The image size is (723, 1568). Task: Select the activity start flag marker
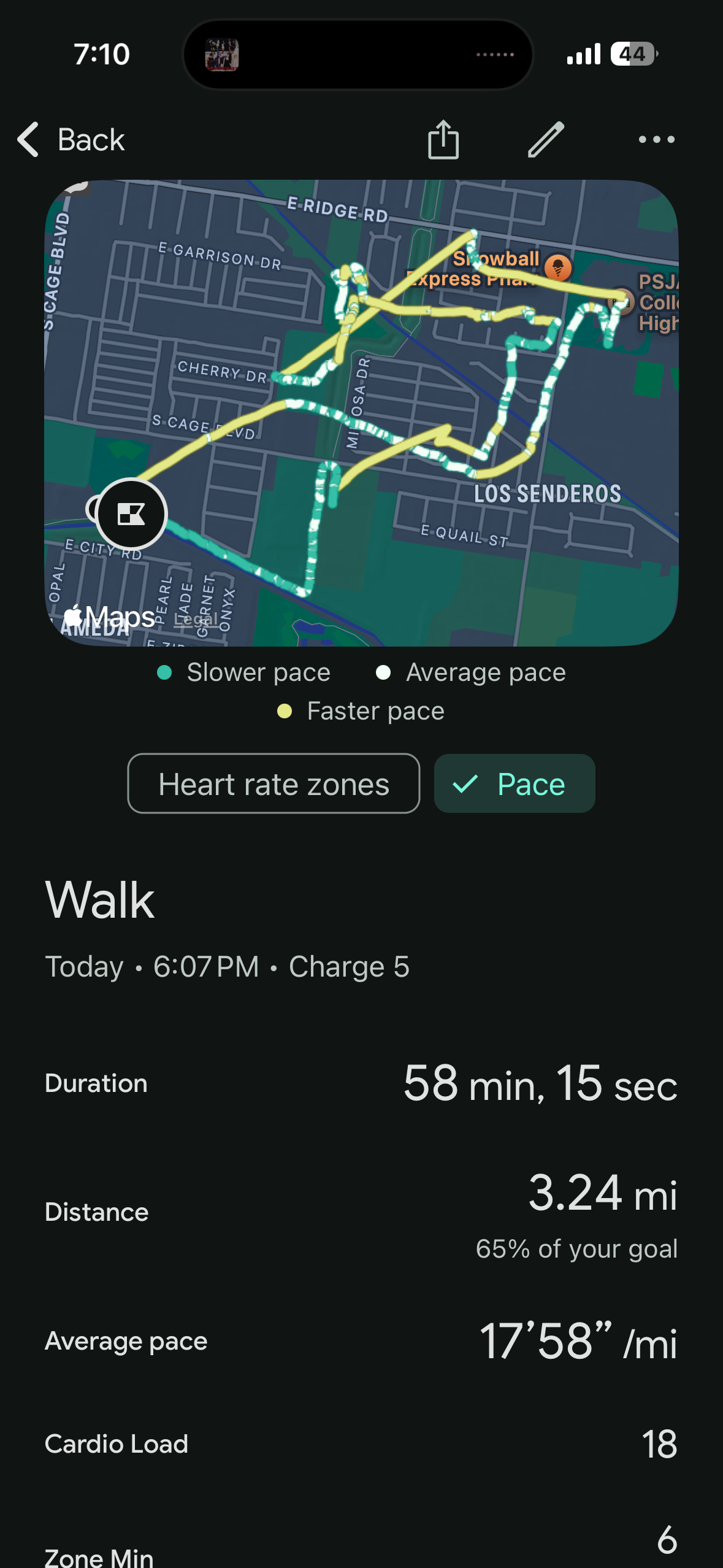132,514
